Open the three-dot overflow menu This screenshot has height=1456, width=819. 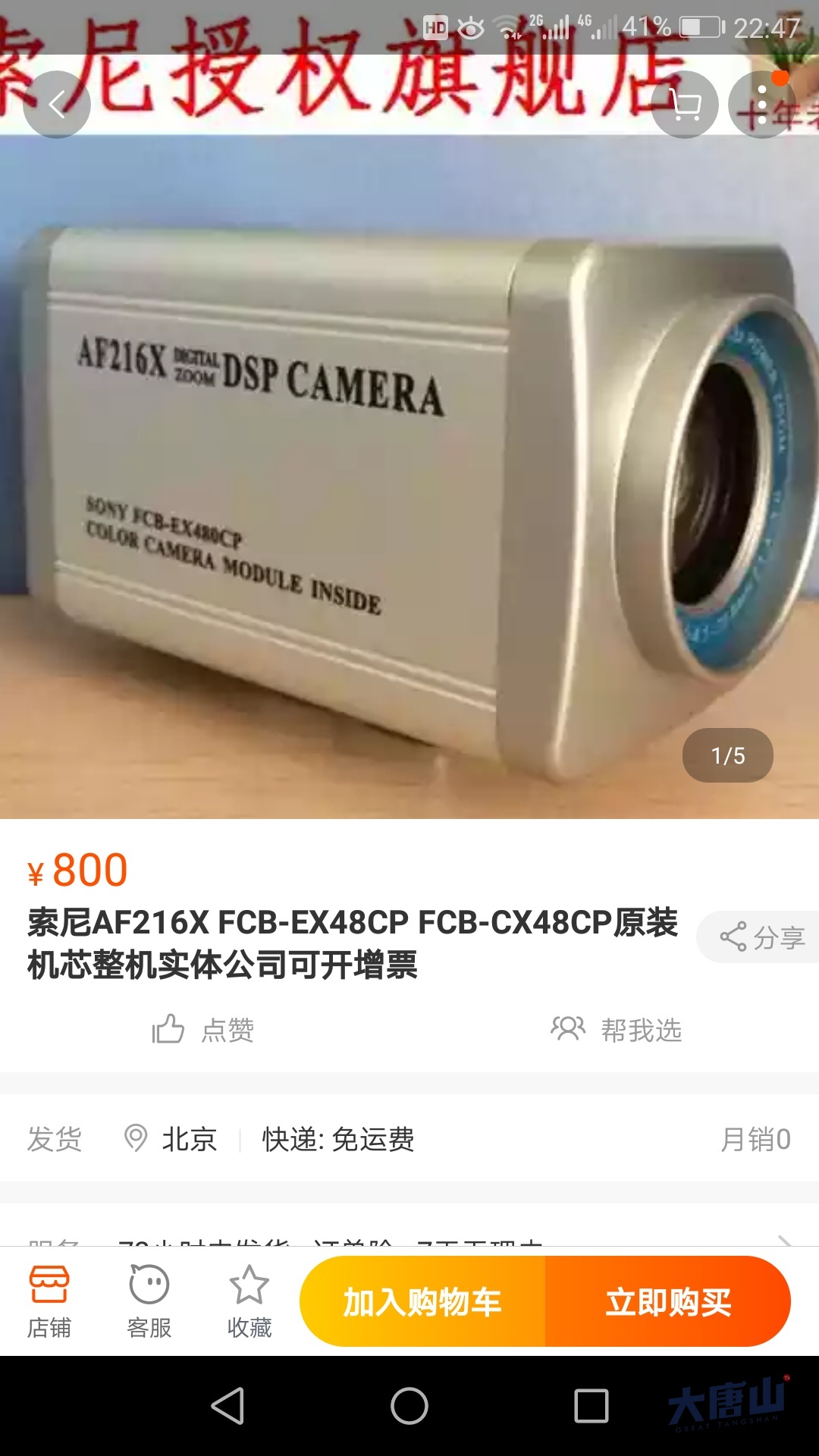click(762, 105)
